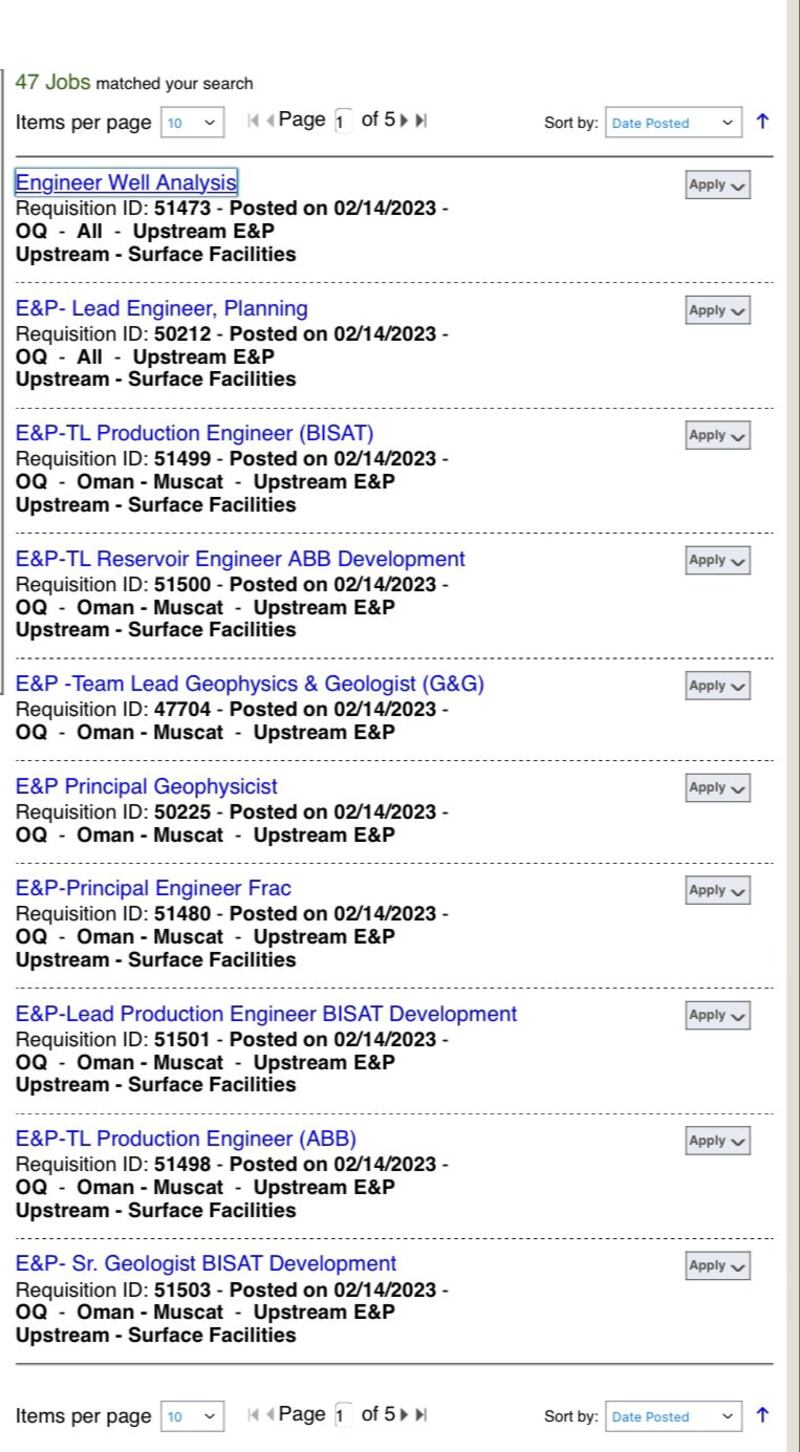
Task: View E&P Principal Geophysicist job details
Action: pyautogui.click(x=146, y=786)
